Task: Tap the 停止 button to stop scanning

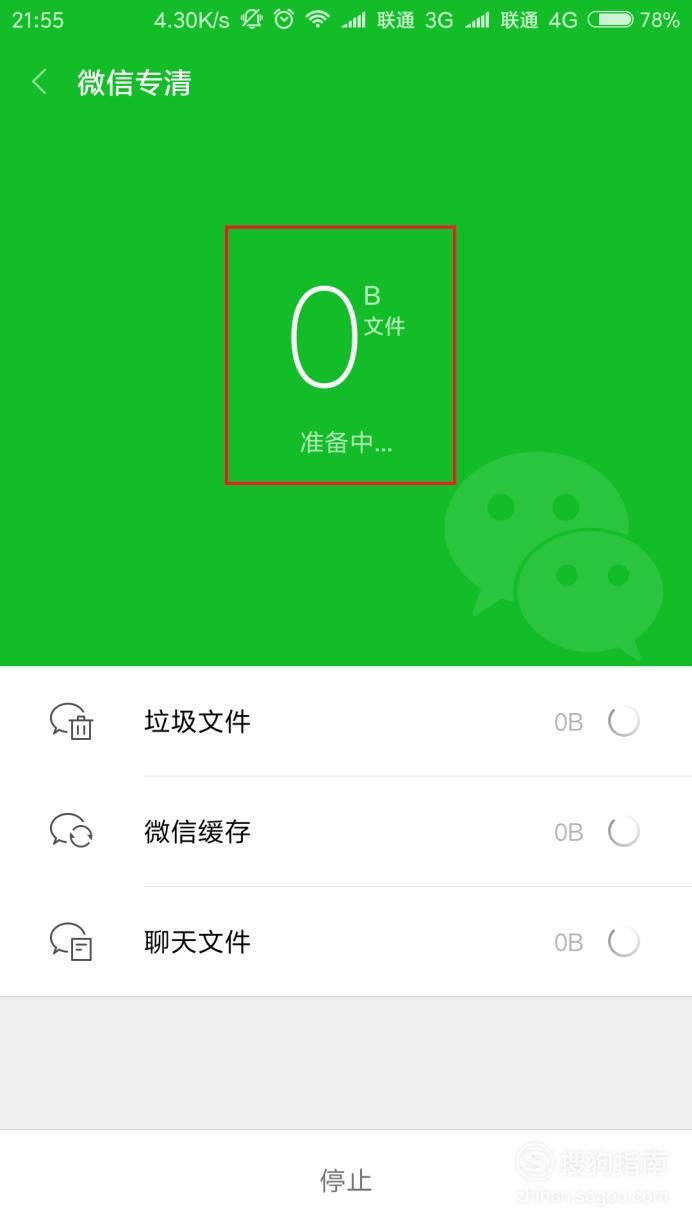Action: click(346, 1180)
